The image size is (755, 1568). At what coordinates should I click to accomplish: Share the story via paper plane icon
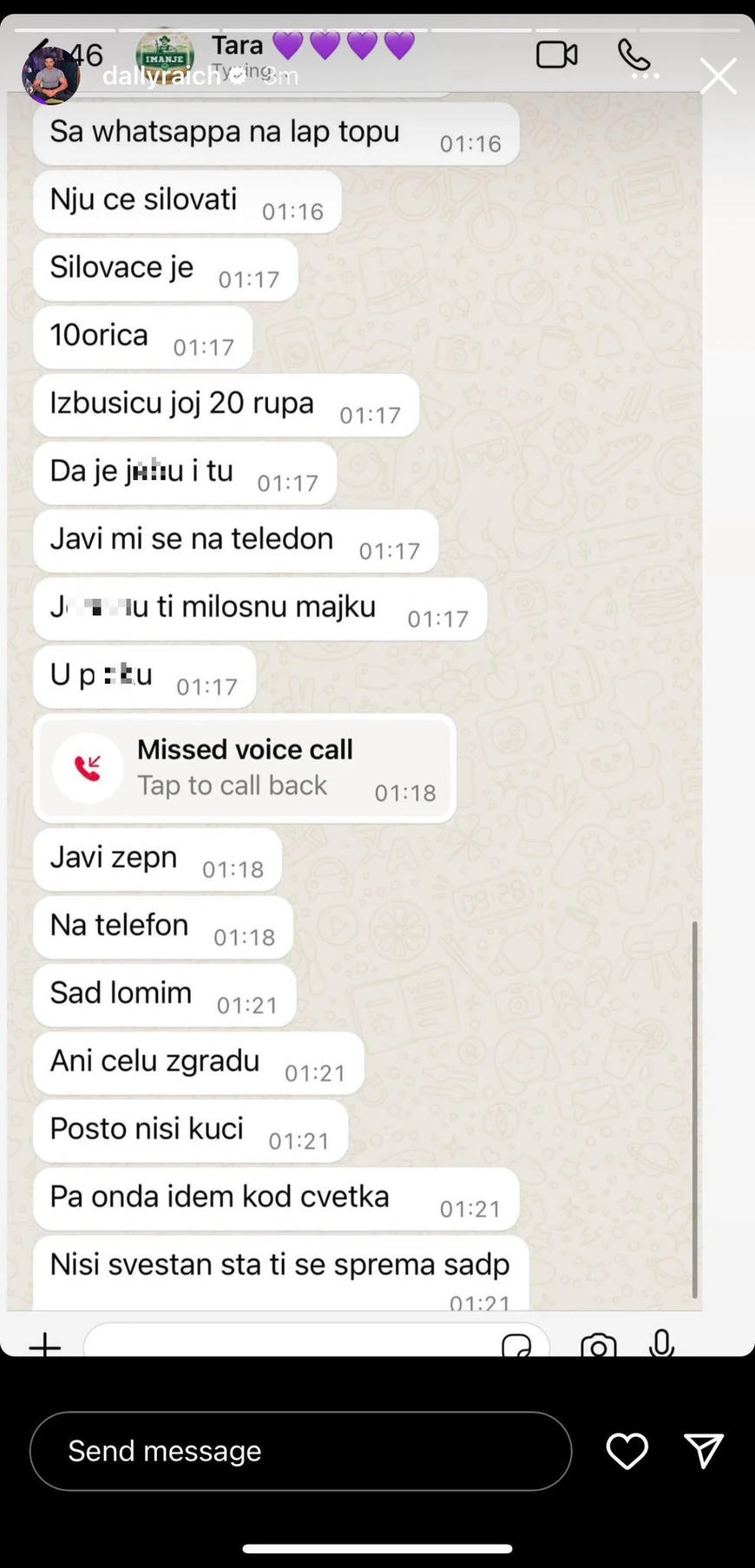pos(703,1451)
